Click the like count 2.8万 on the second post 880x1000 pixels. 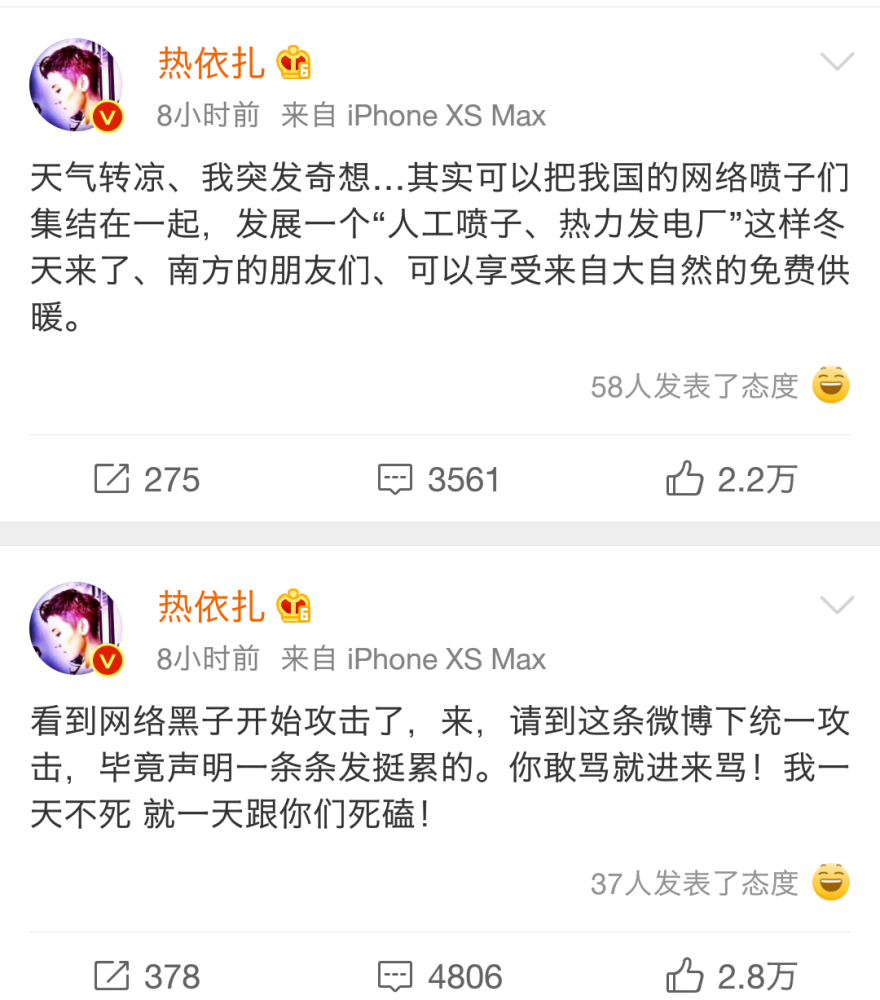[756, 975]
